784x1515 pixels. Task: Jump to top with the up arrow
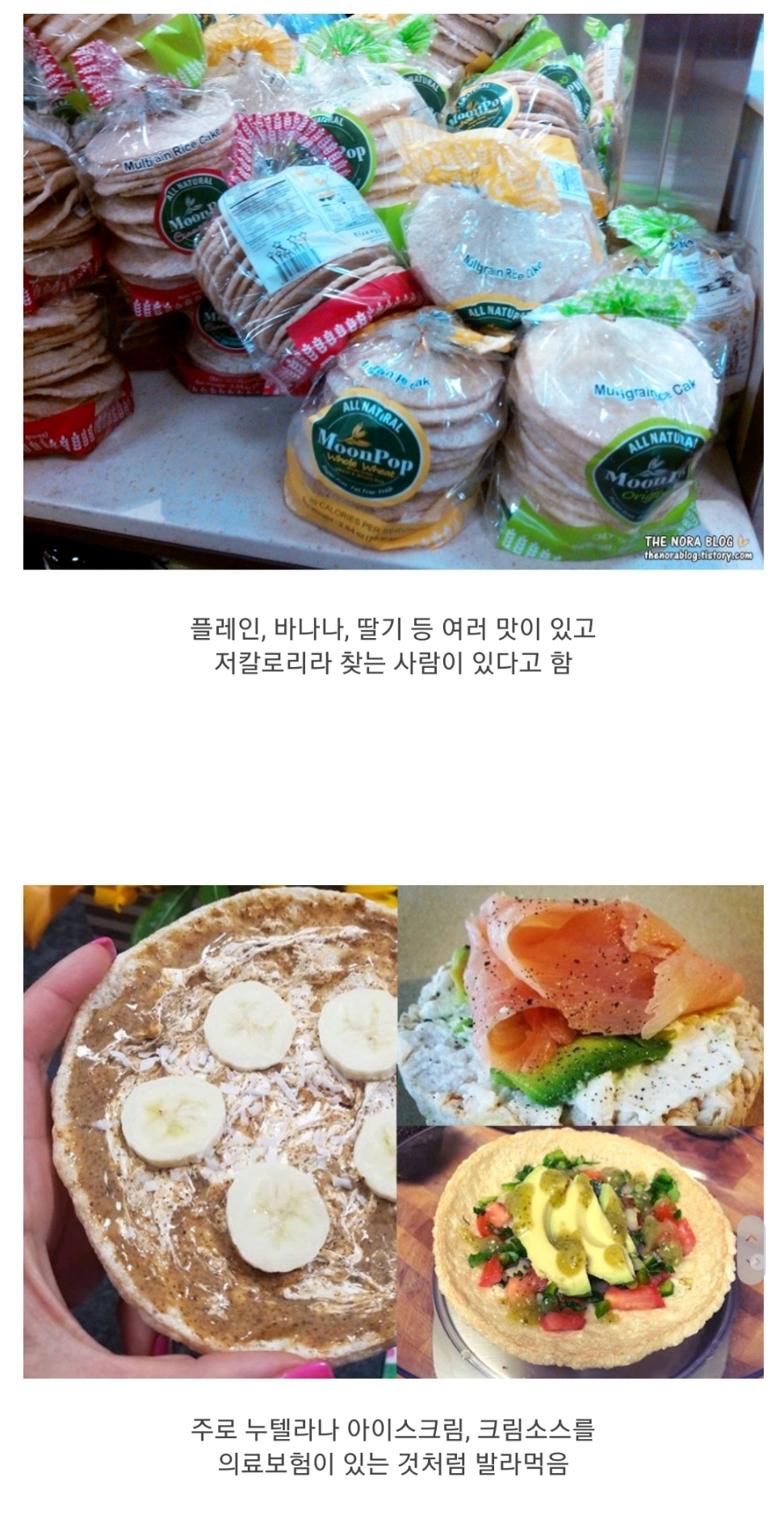[752, 1238]
